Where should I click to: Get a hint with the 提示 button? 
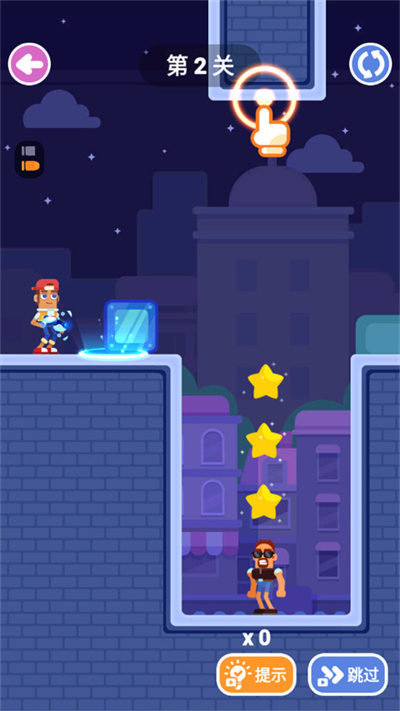click(x=256, y=674)
